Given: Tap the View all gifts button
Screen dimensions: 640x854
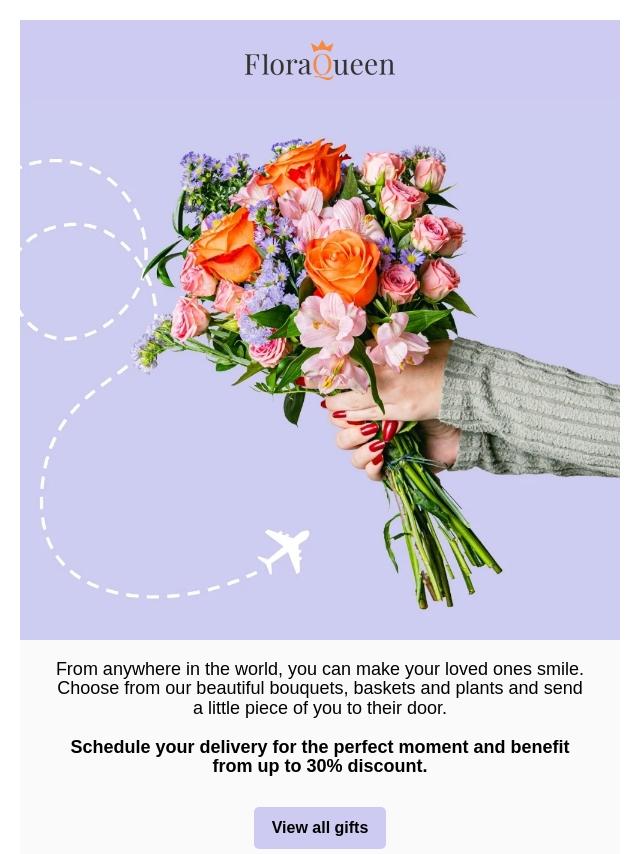Looking at the screenshot, I should coord(320,828).
